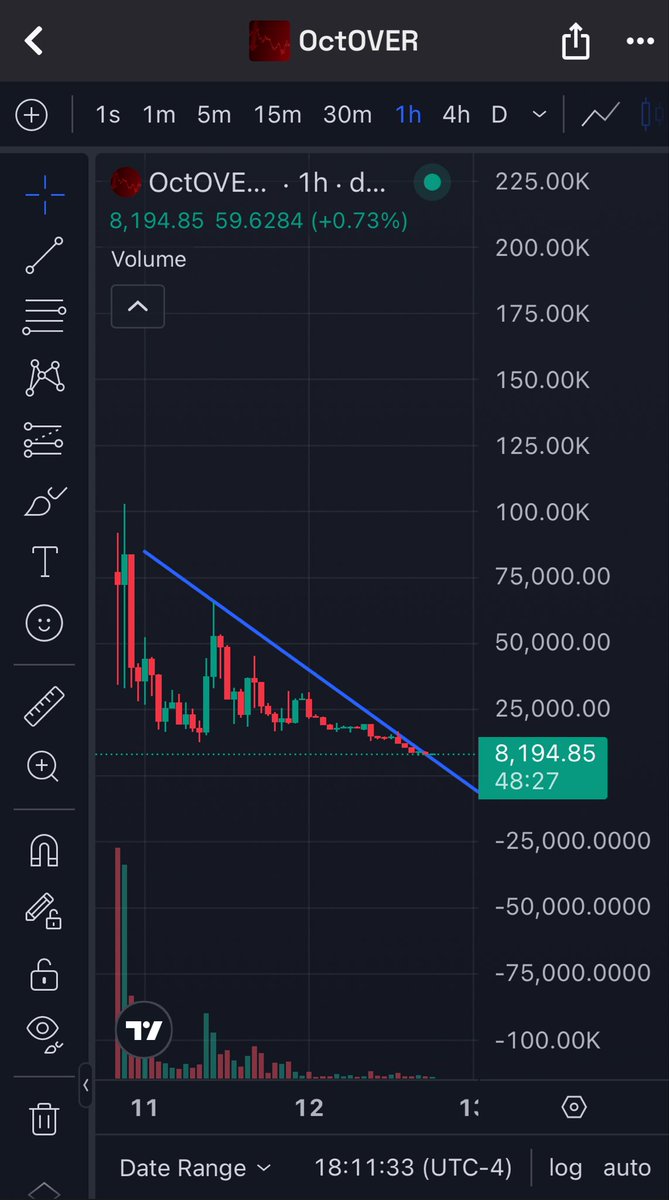Open the Date Range dropdown
The height and width of the screenshot is (1200, 669).
tap(195, 1167)
